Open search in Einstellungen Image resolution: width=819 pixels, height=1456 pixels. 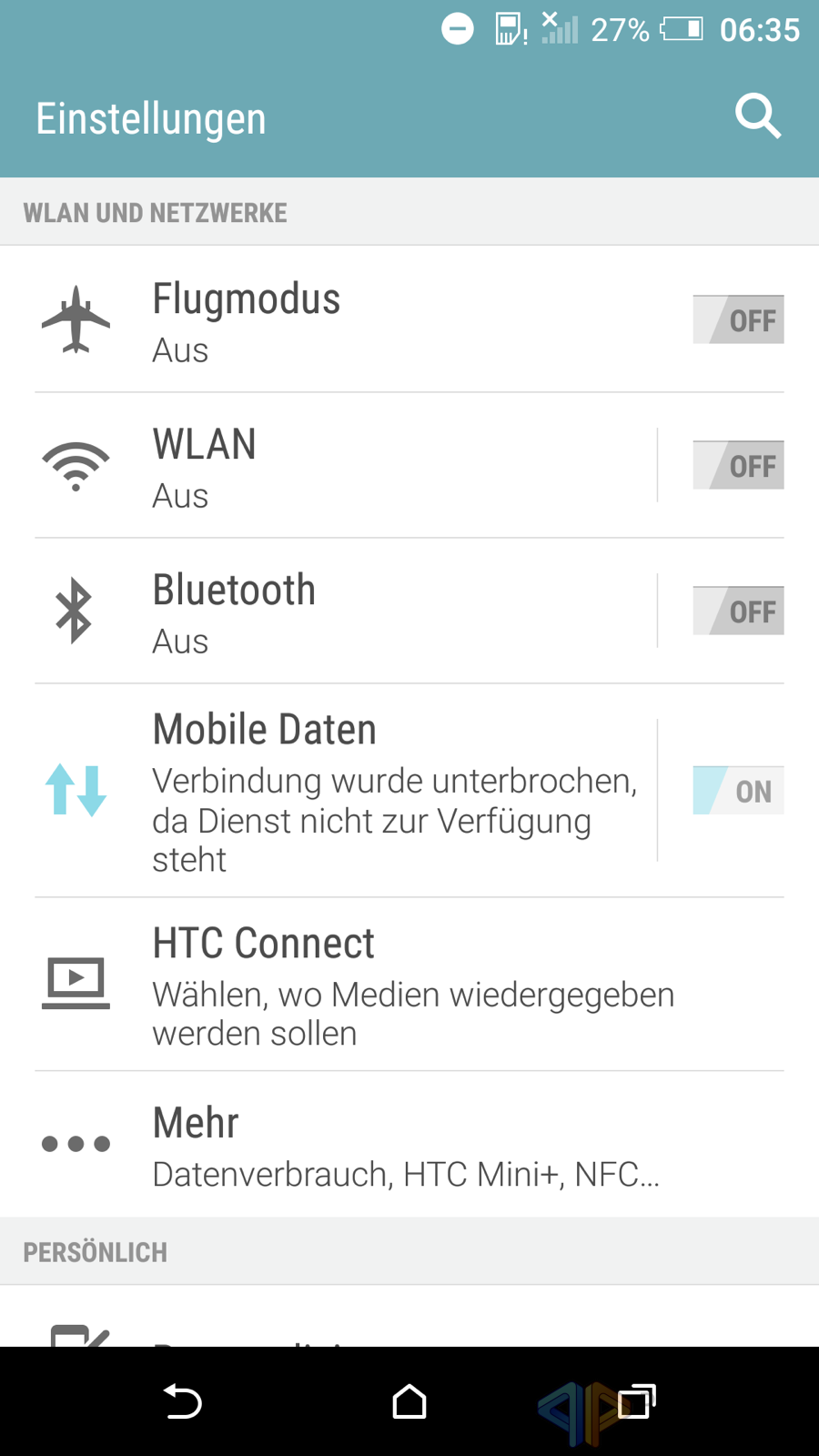[758, 116]
